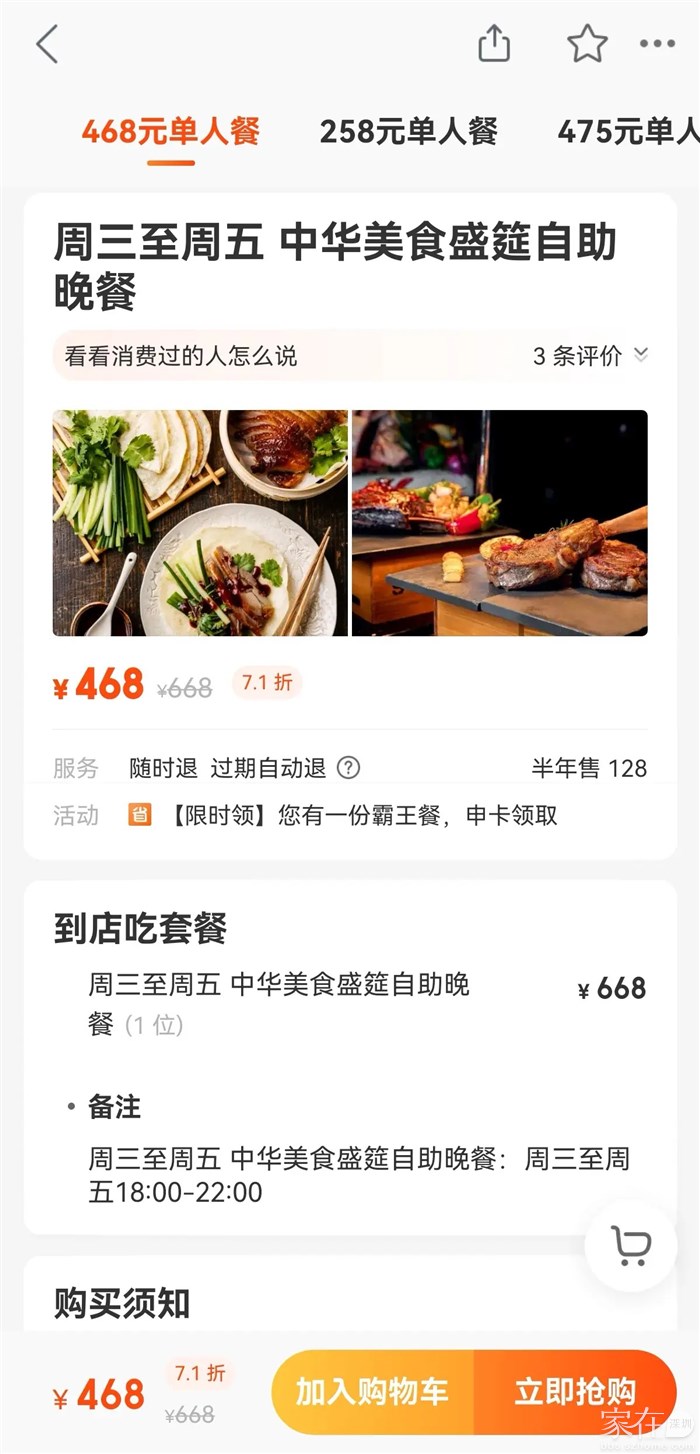Tap 加入购物车 to add to cart
Image resolution: width=700 pixels, height=1454 pixels.
click(372, 1391)
